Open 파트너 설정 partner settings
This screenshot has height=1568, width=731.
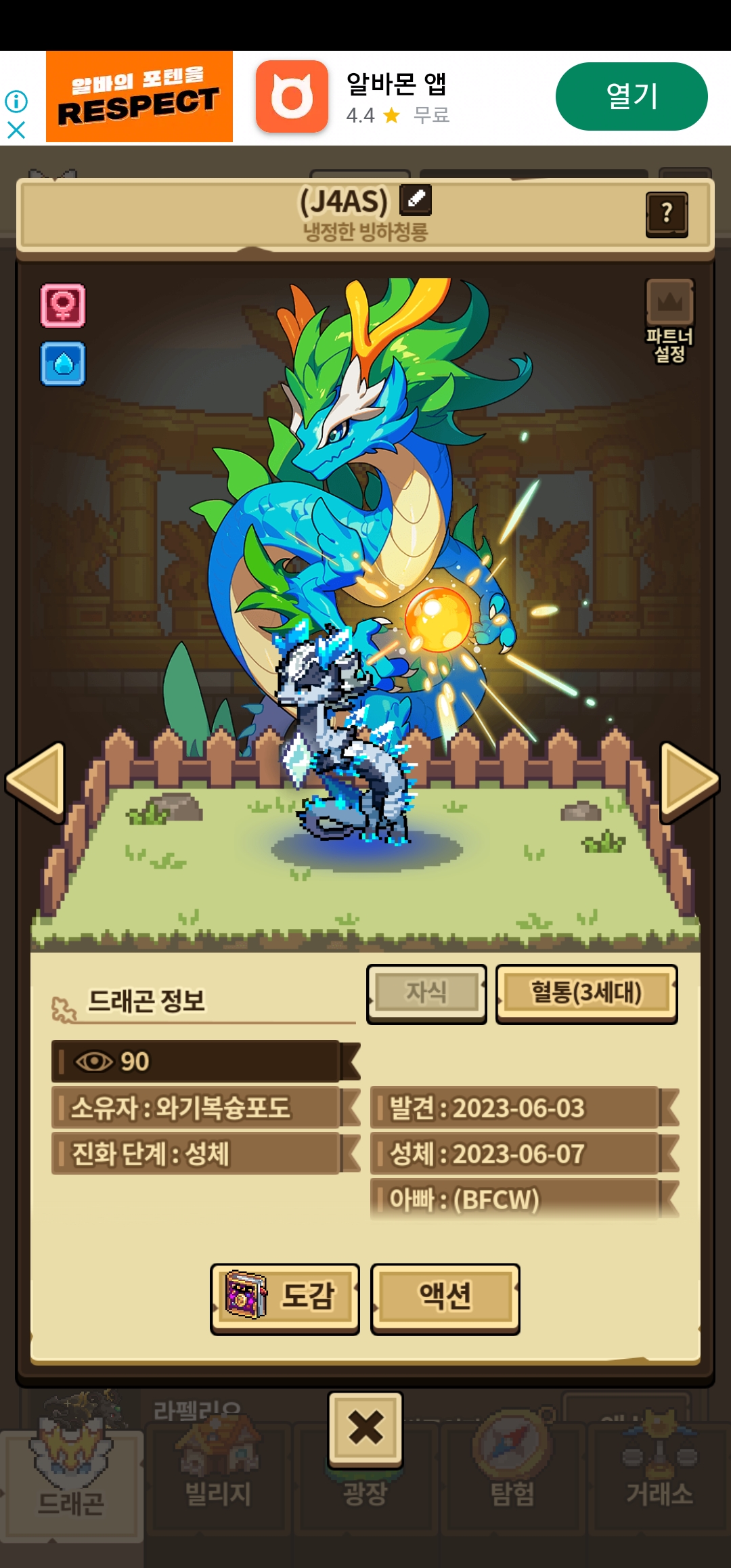669,321
